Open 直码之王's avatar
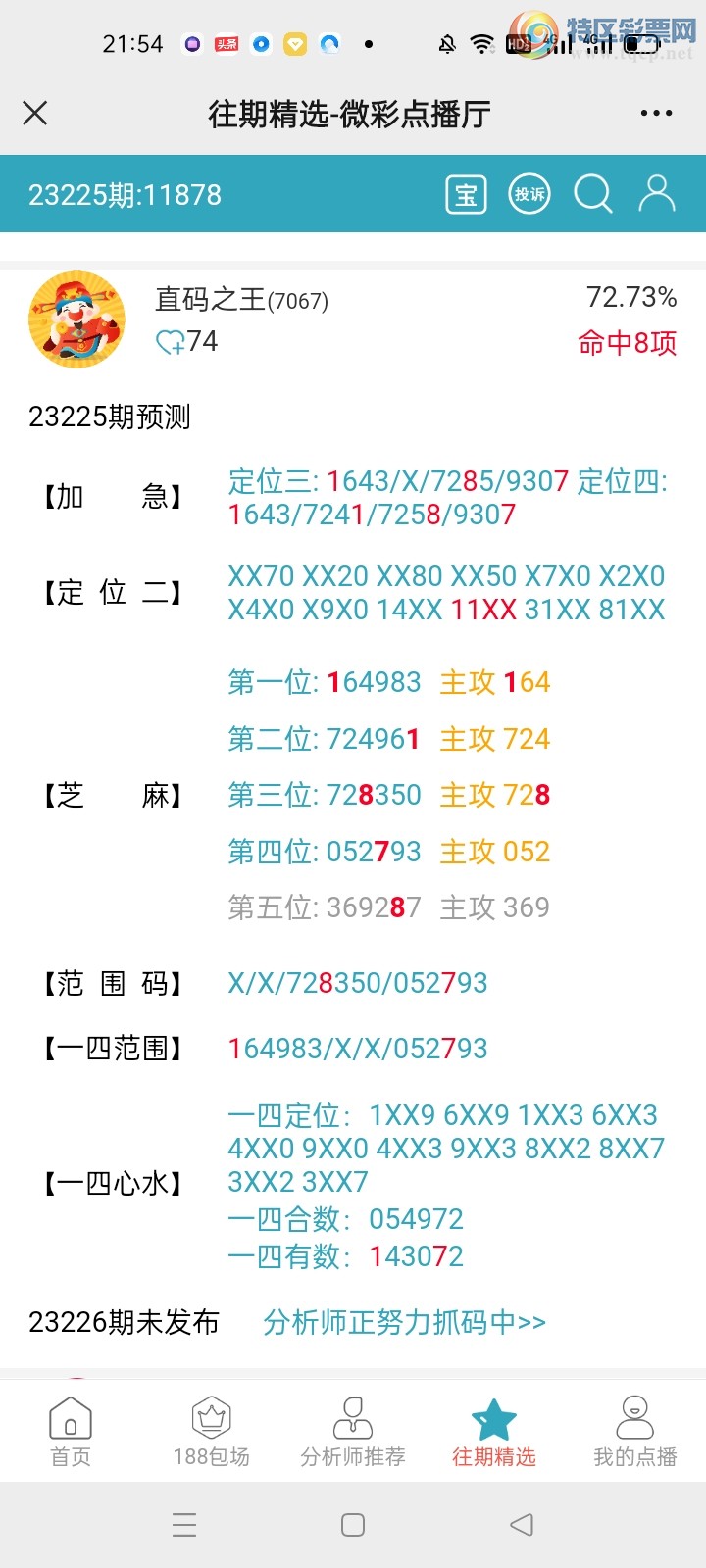The height and width of the screenshot is (1568, 706). click(76, 319)
